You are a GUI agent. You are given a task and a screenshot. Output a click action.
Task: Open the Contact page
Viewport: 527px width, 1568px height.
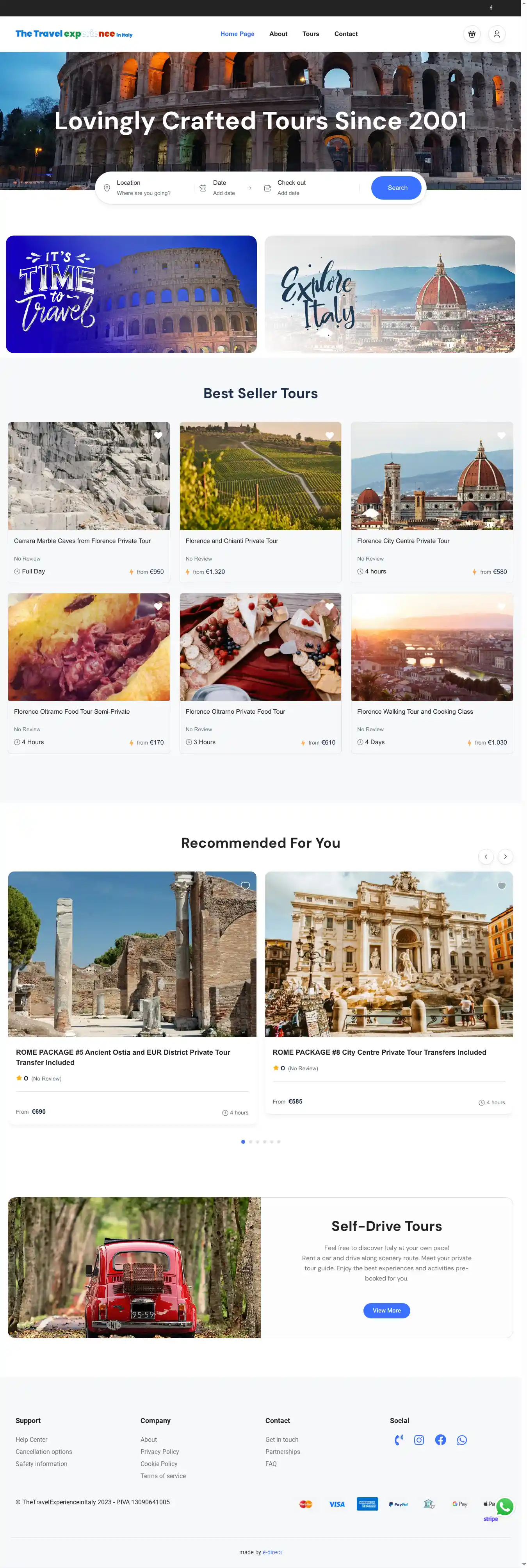point(345,34)
